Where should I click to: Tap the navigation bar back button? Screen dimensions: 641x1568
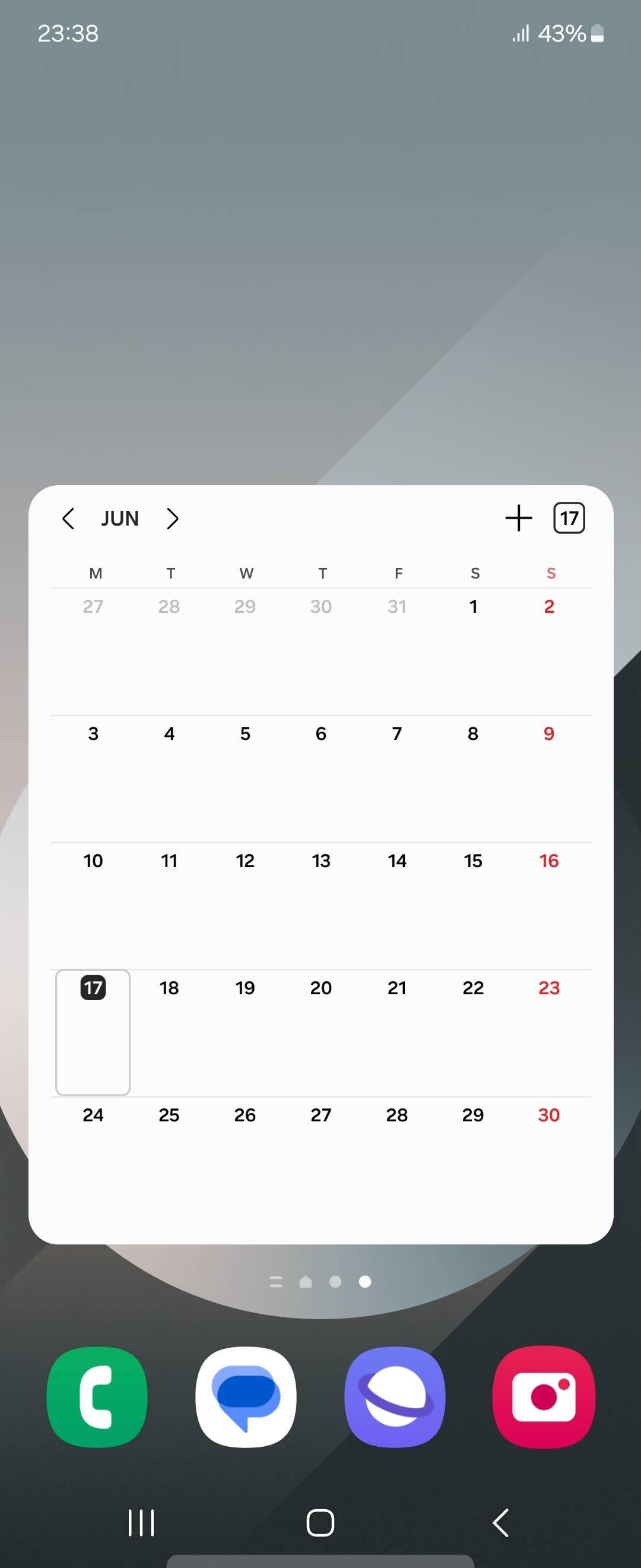[500, 1523]
